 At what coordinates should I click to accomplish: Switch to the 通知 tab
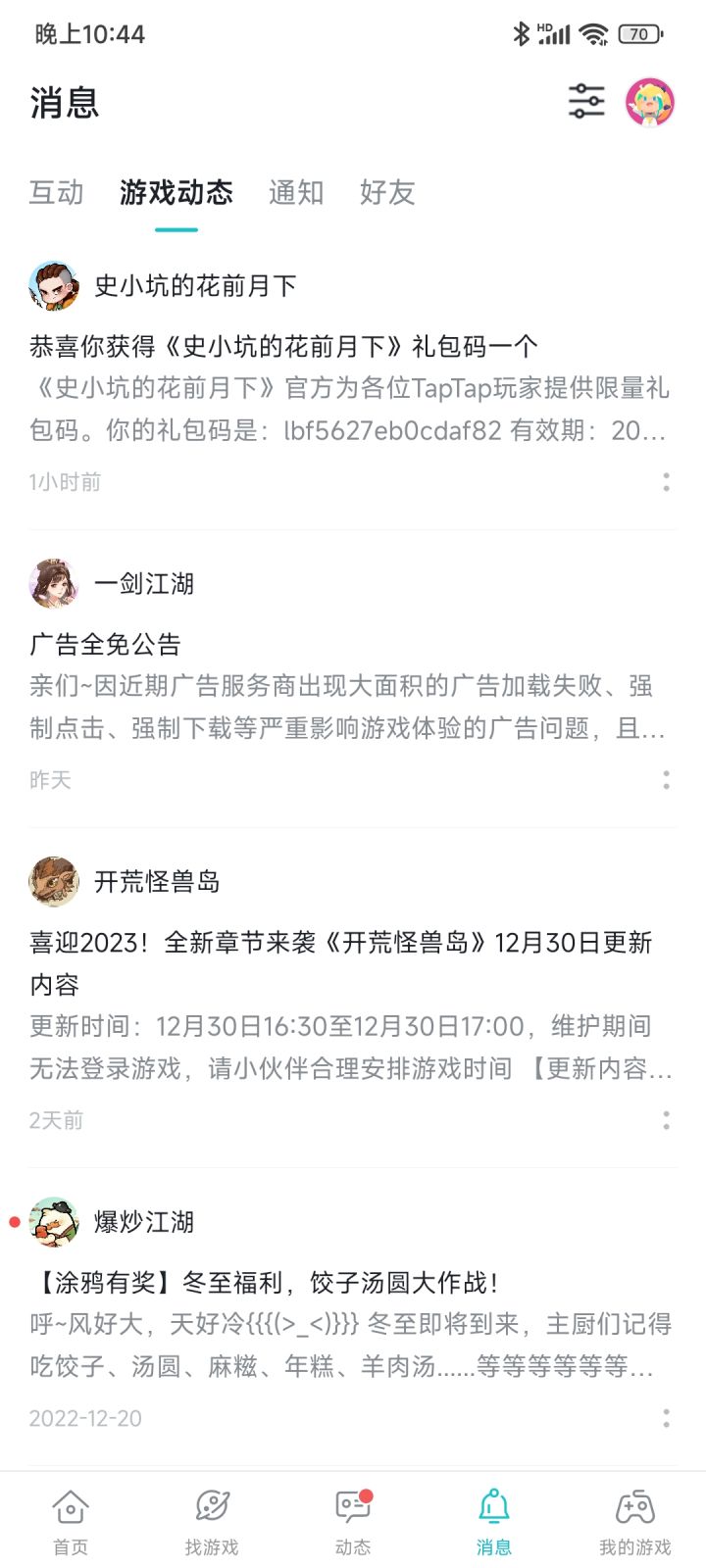click(295, 193)
